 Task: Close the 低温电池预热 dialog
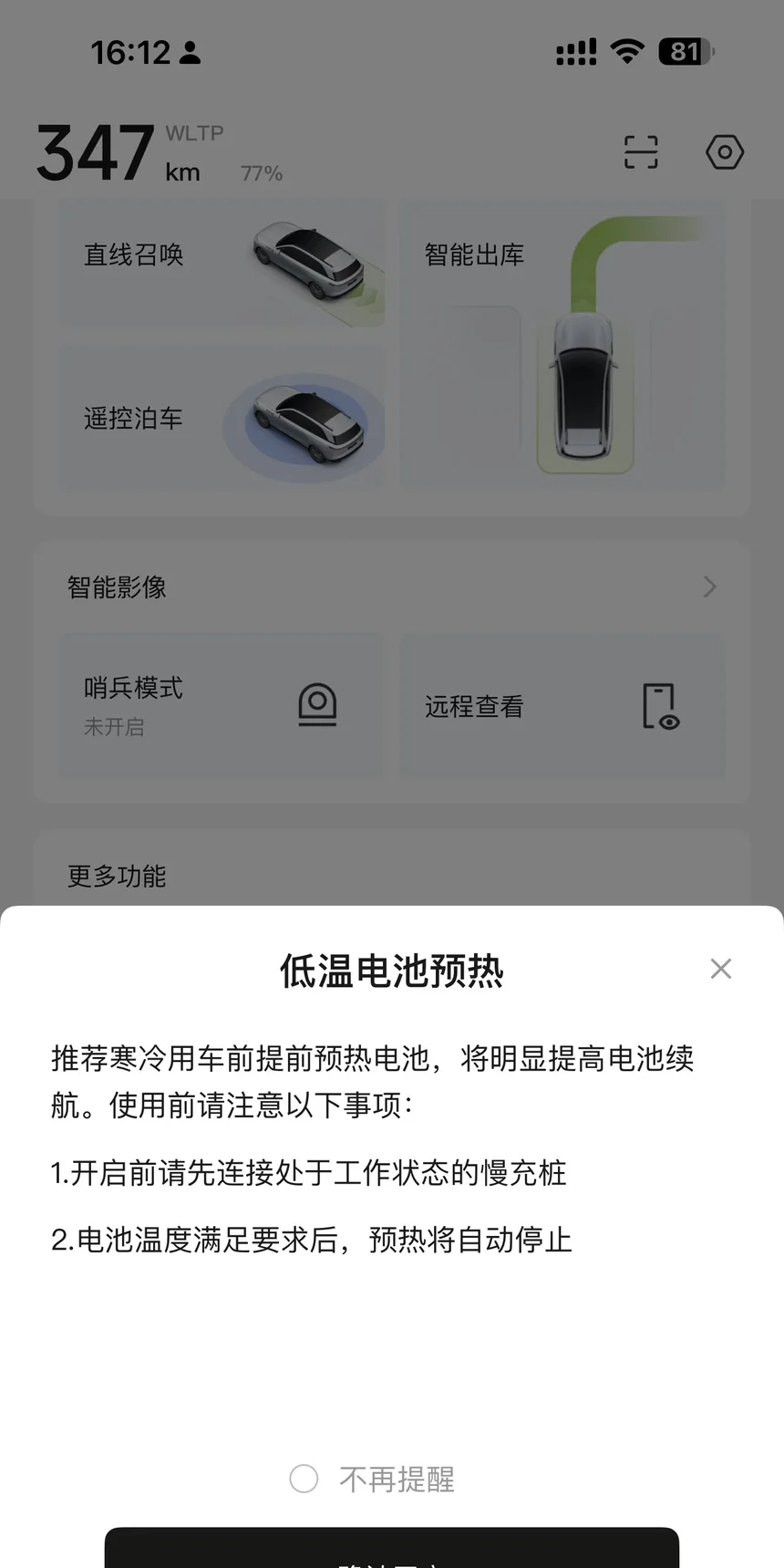tap(721, 969)
